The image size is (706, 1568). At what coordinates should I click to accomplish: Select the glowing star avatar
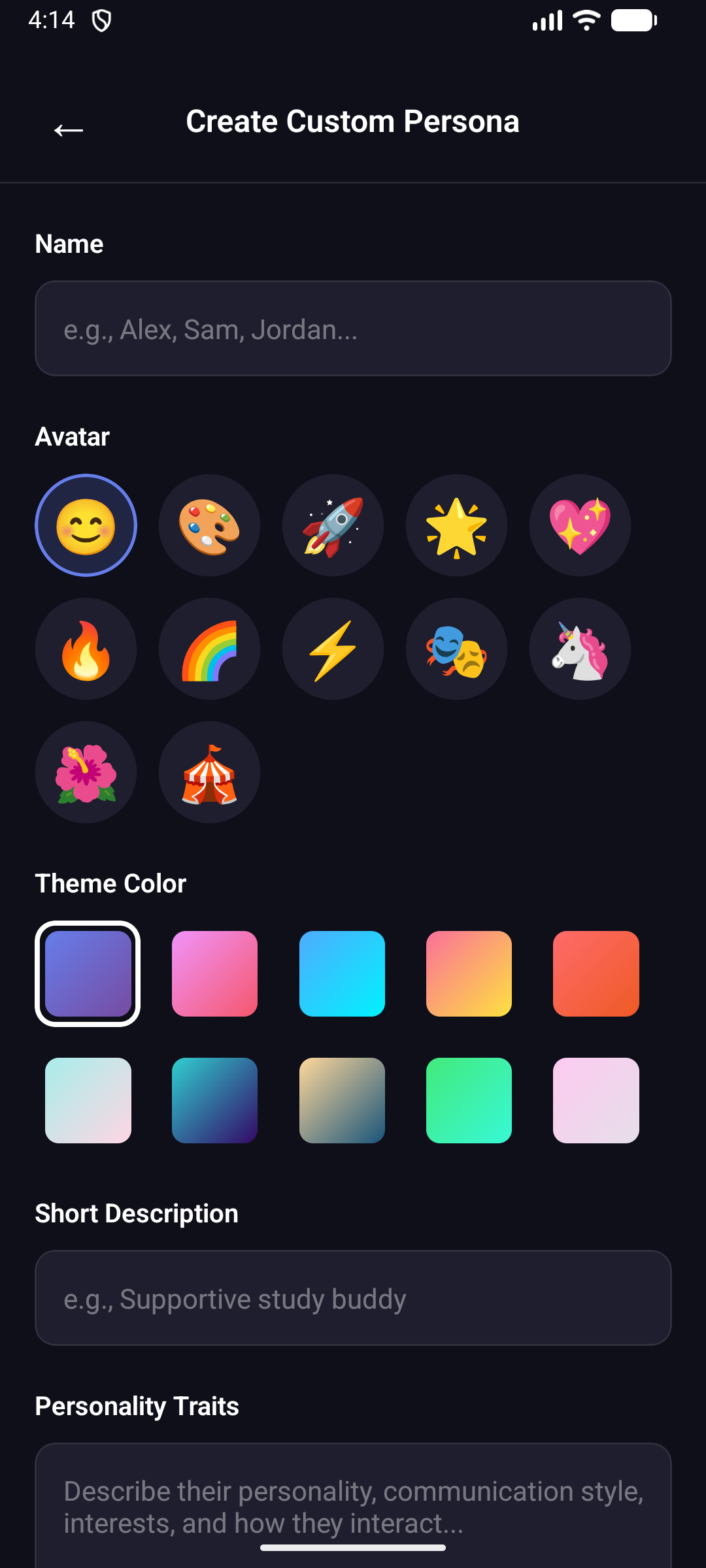pos(456,525)
